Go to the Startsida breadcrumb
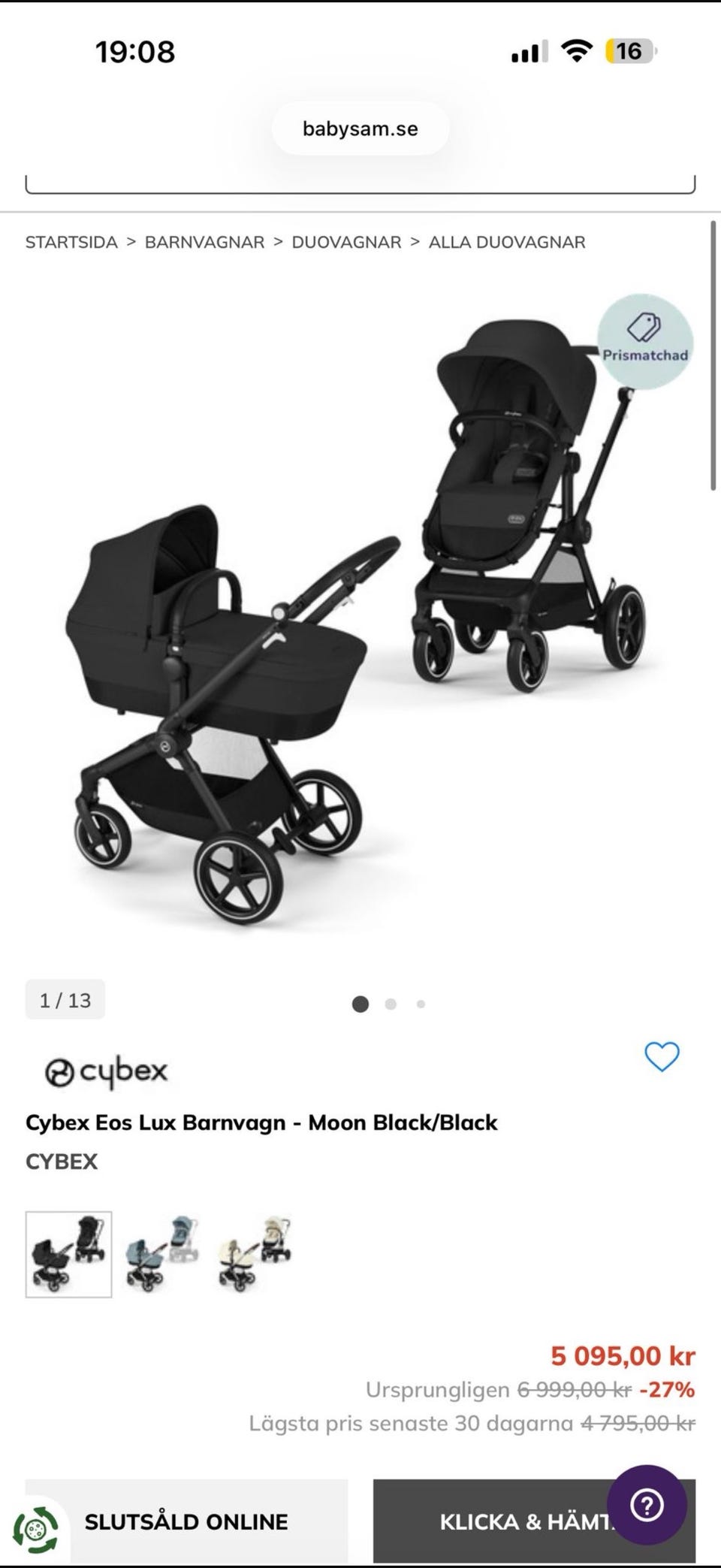Image resolution: width=721 pixels, height=1568 pixels. point(71,242)
